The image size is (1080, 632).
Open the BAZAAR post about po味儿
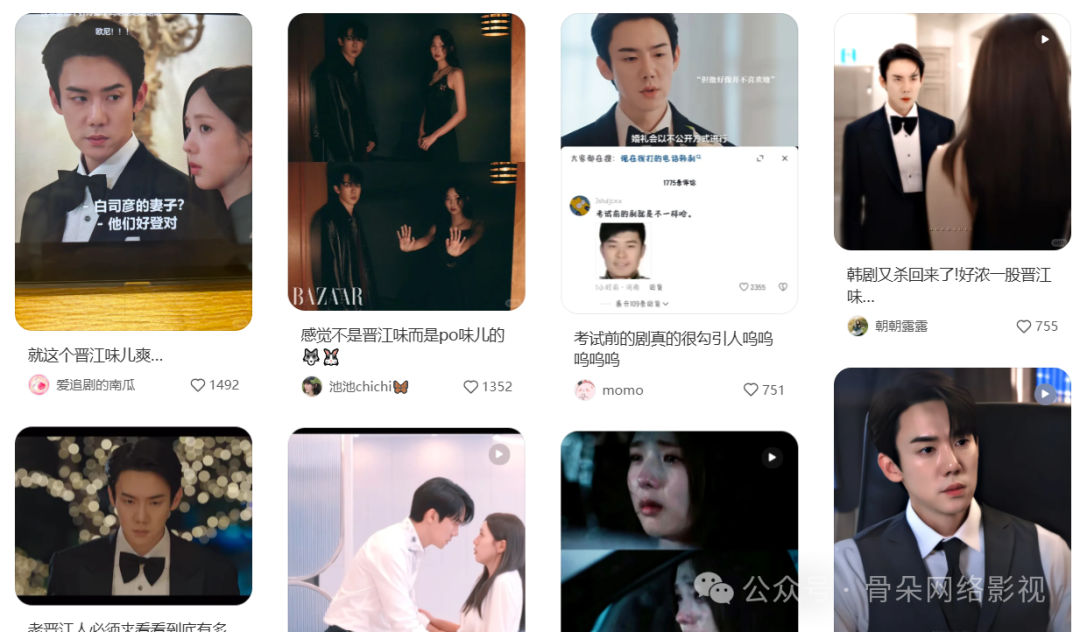coord(406,162)
